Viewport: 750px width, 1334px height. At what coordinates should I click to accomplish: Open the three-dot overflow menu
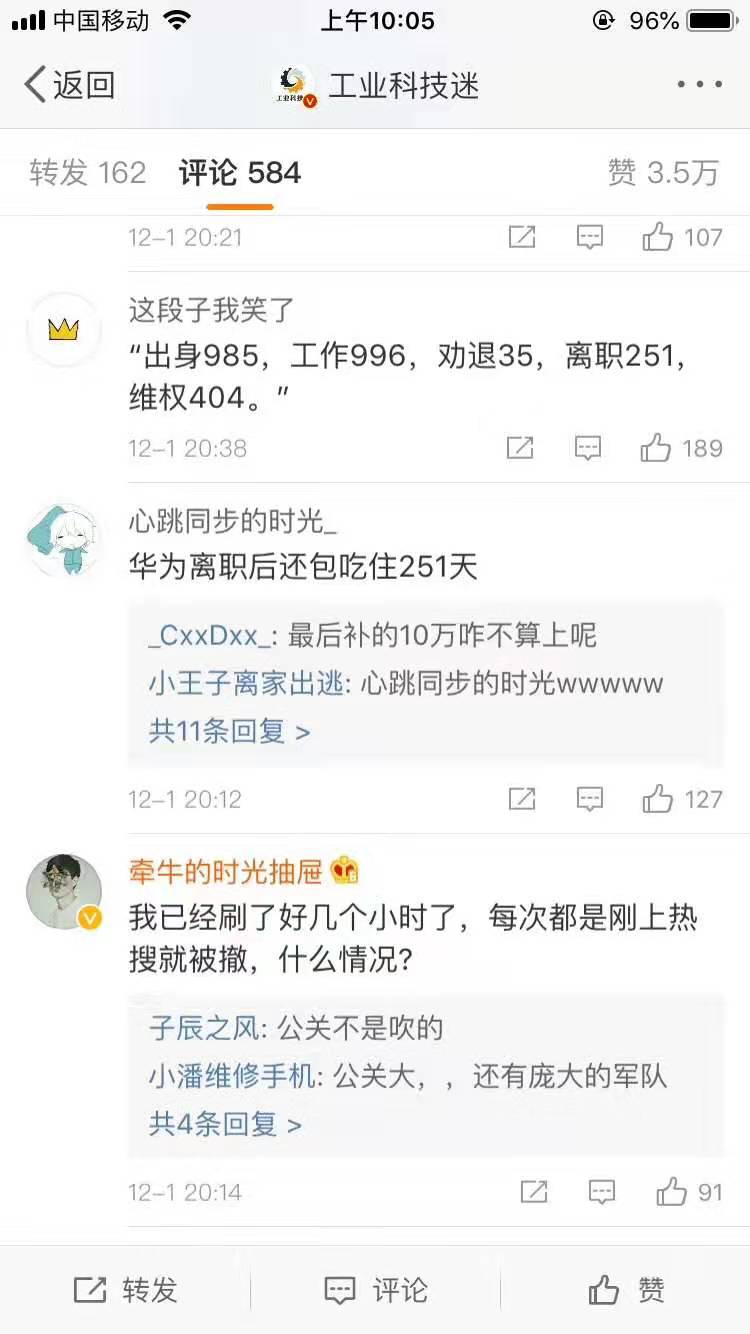pyautogui.click(x=699, y=85)
